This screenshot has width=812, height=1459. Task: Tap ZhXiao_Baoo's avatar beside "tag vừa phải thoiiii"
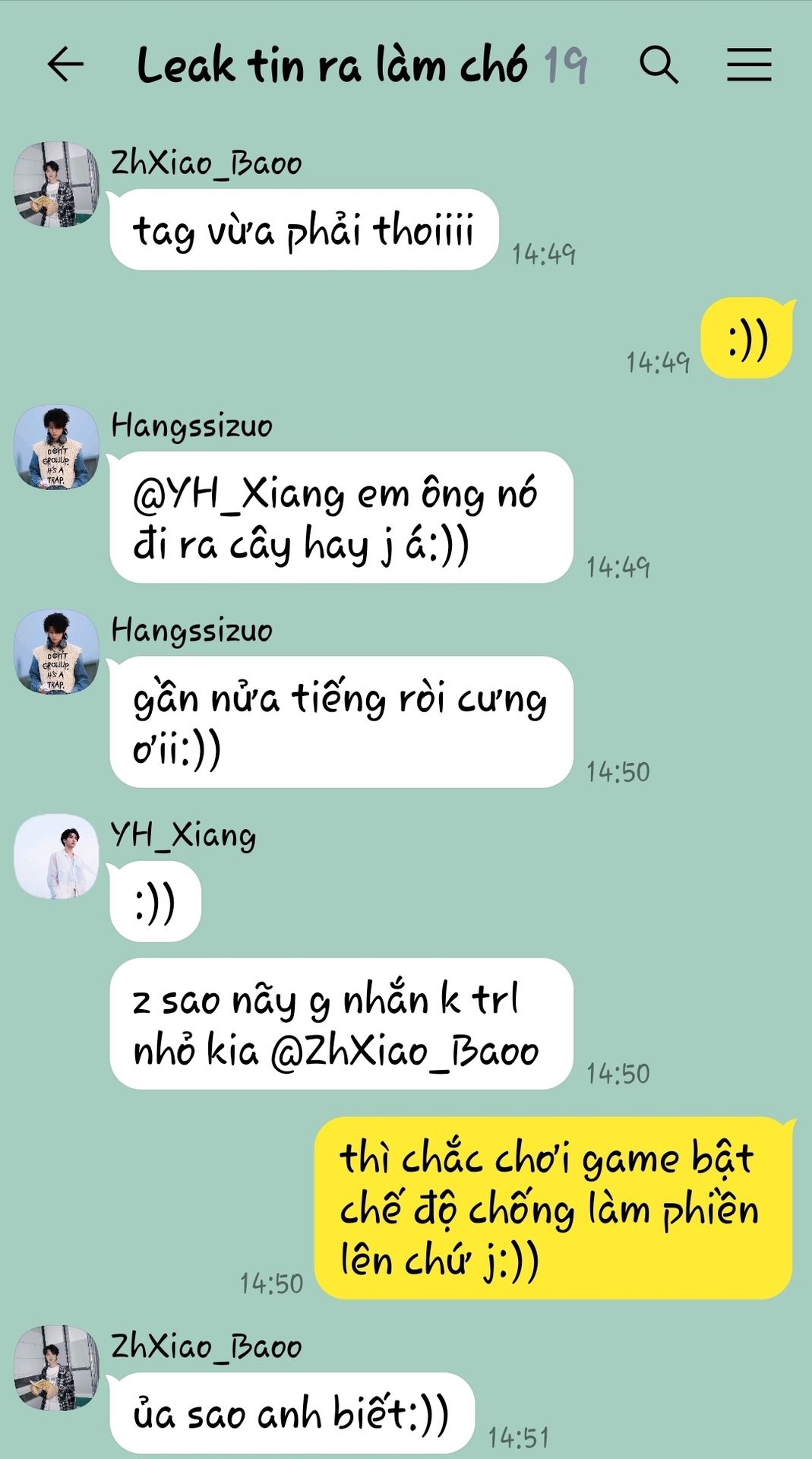coord(56,184)
